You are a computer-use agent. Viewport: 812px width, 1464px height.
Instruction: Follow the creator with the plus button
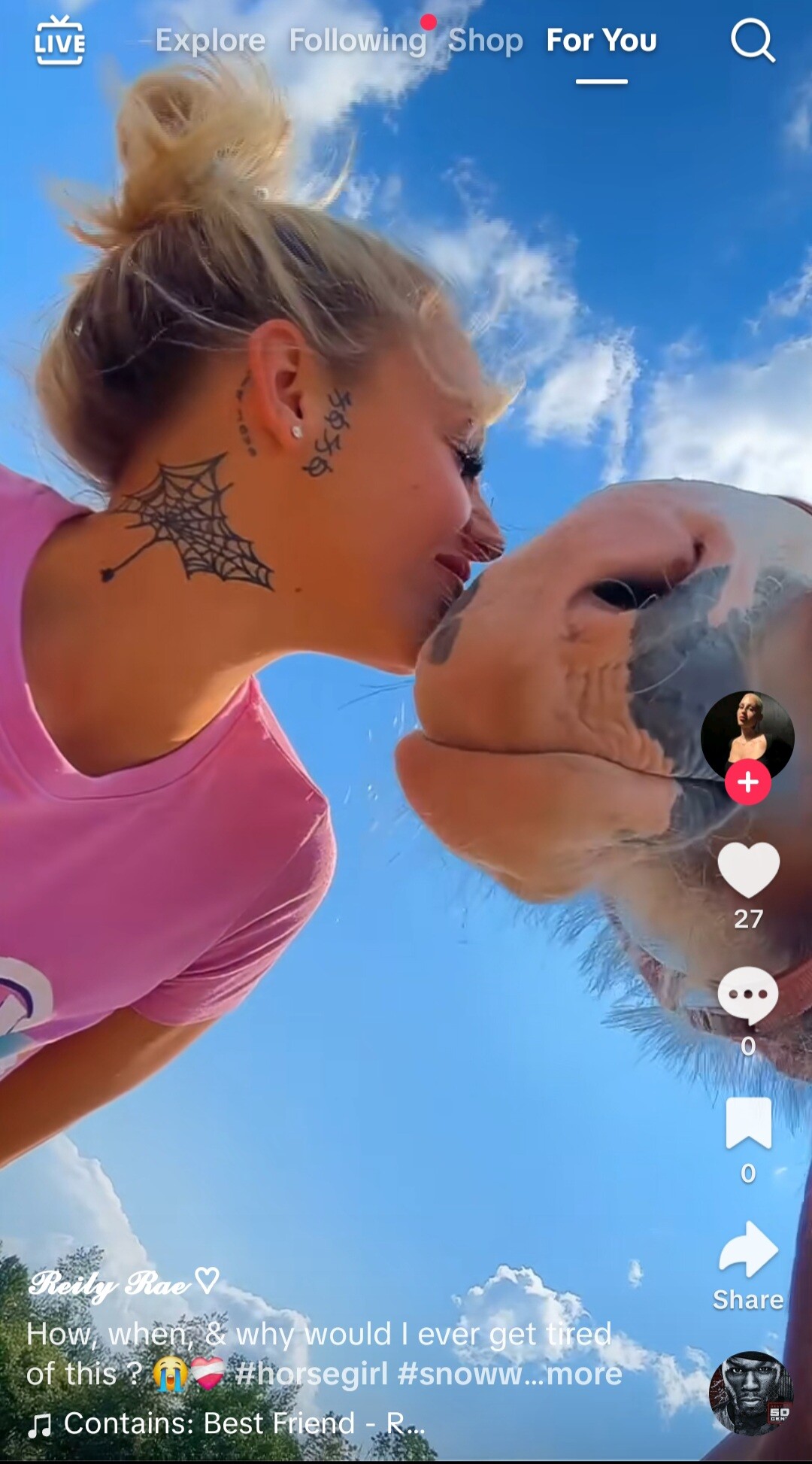click(747, 782)
